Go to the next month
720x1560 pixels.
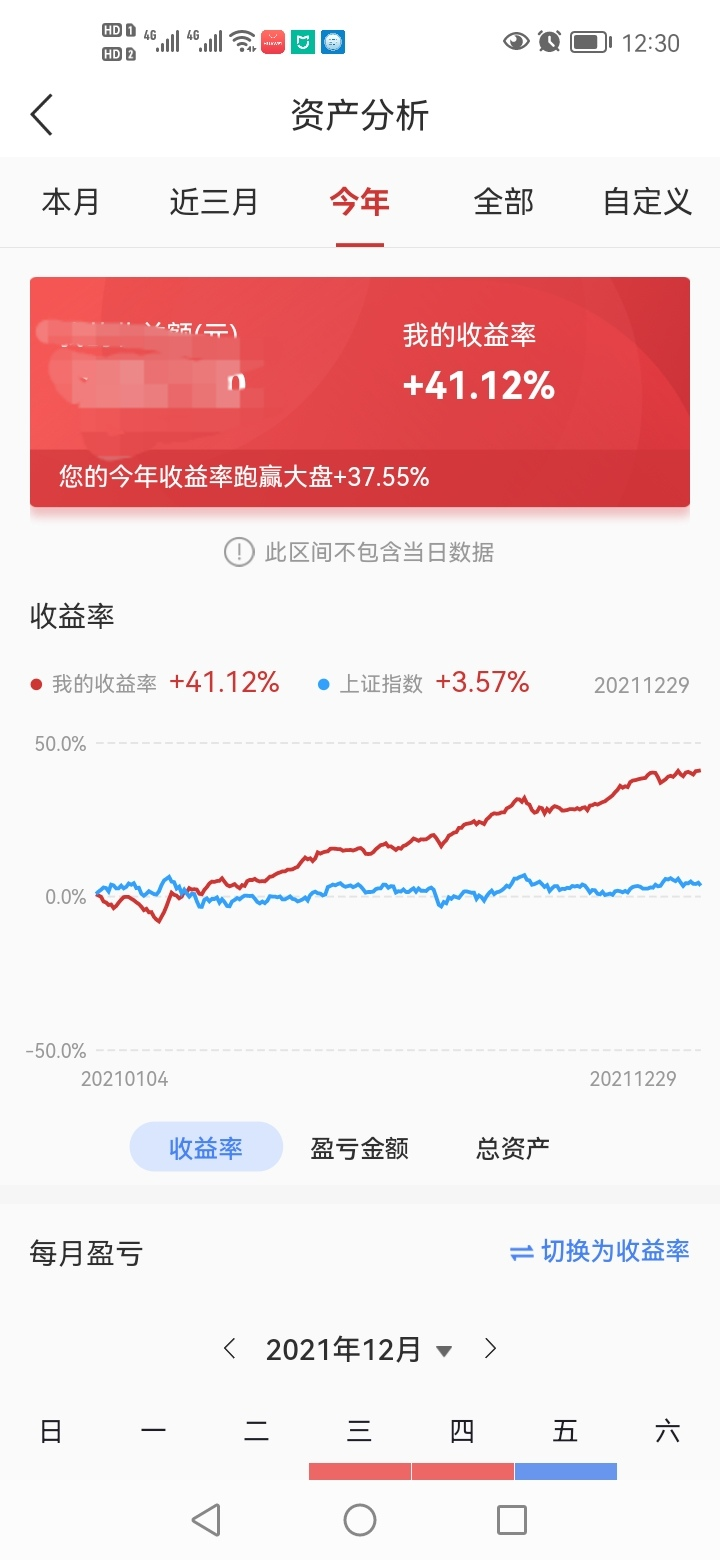pyautogui.click(x=490, y=1349)
